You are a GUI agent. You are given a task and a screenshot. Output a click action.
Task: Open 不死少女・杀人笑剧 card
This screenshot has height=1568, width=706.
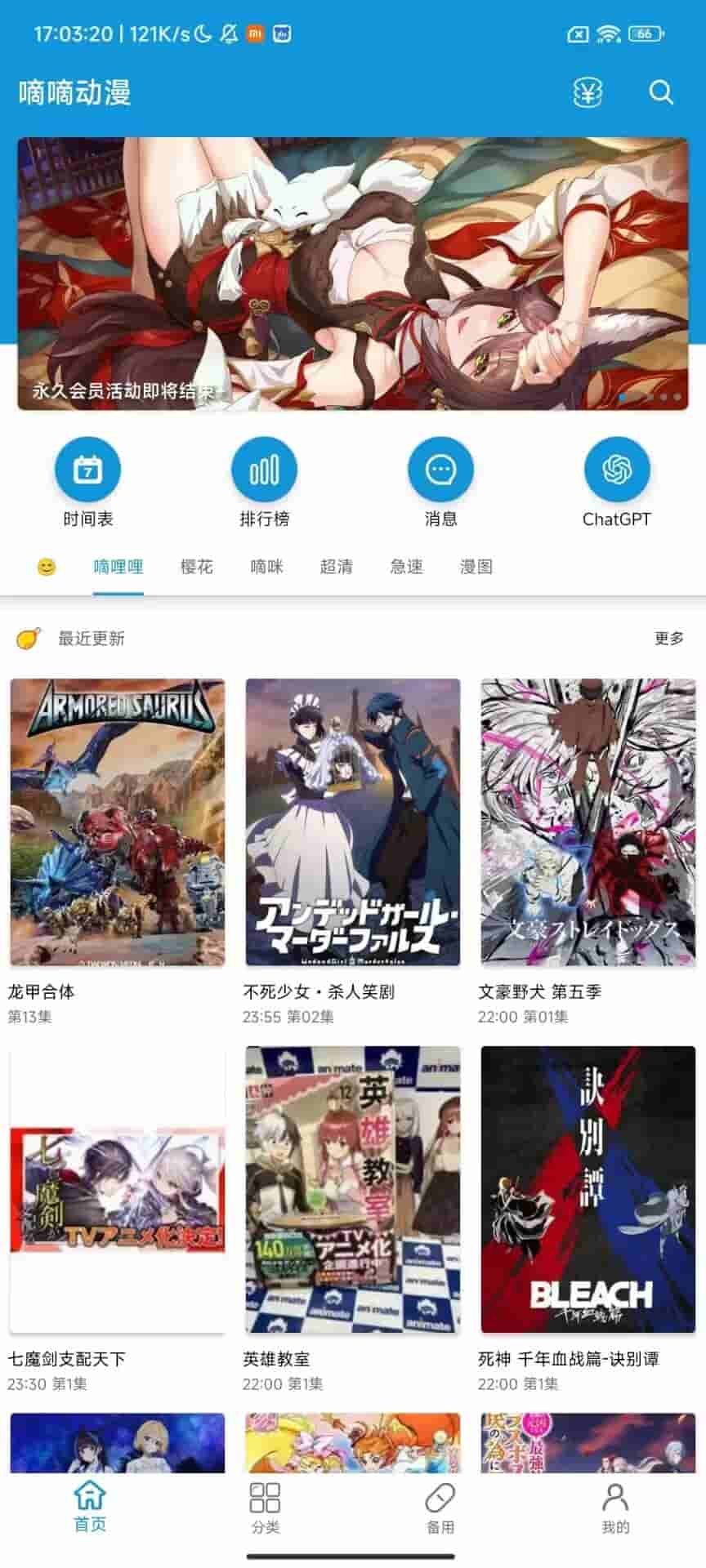353,822
